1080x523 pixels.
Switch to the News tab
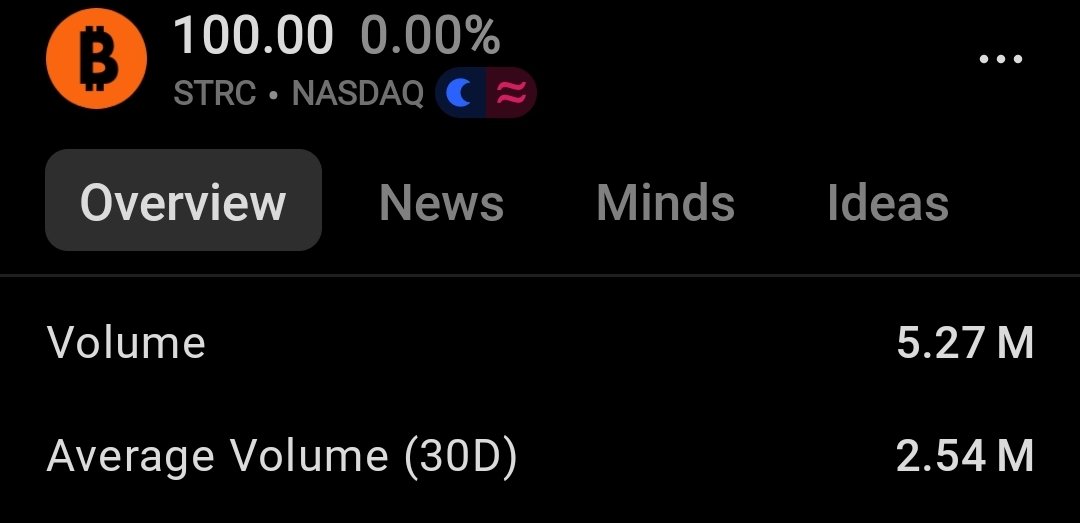(x=441, y=202)
